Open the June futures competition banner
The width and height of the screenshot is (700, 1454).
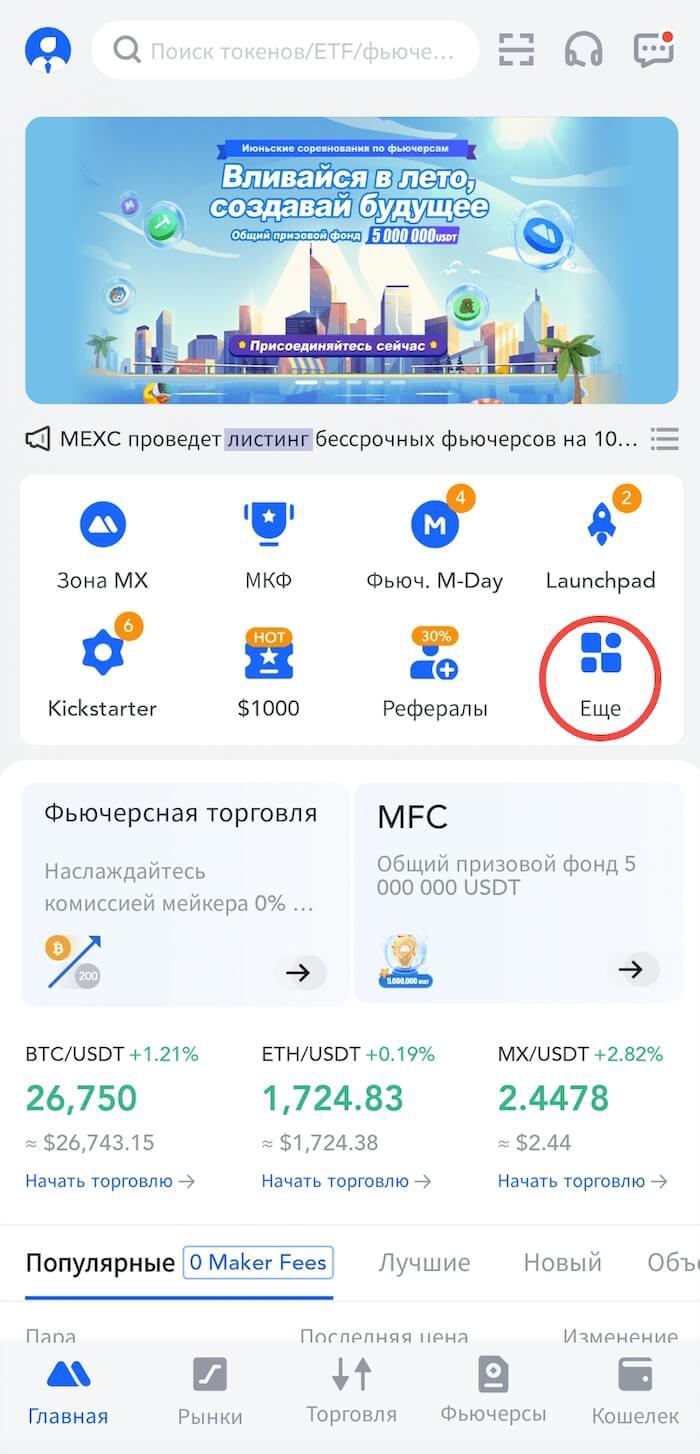(x=351, y=260)
